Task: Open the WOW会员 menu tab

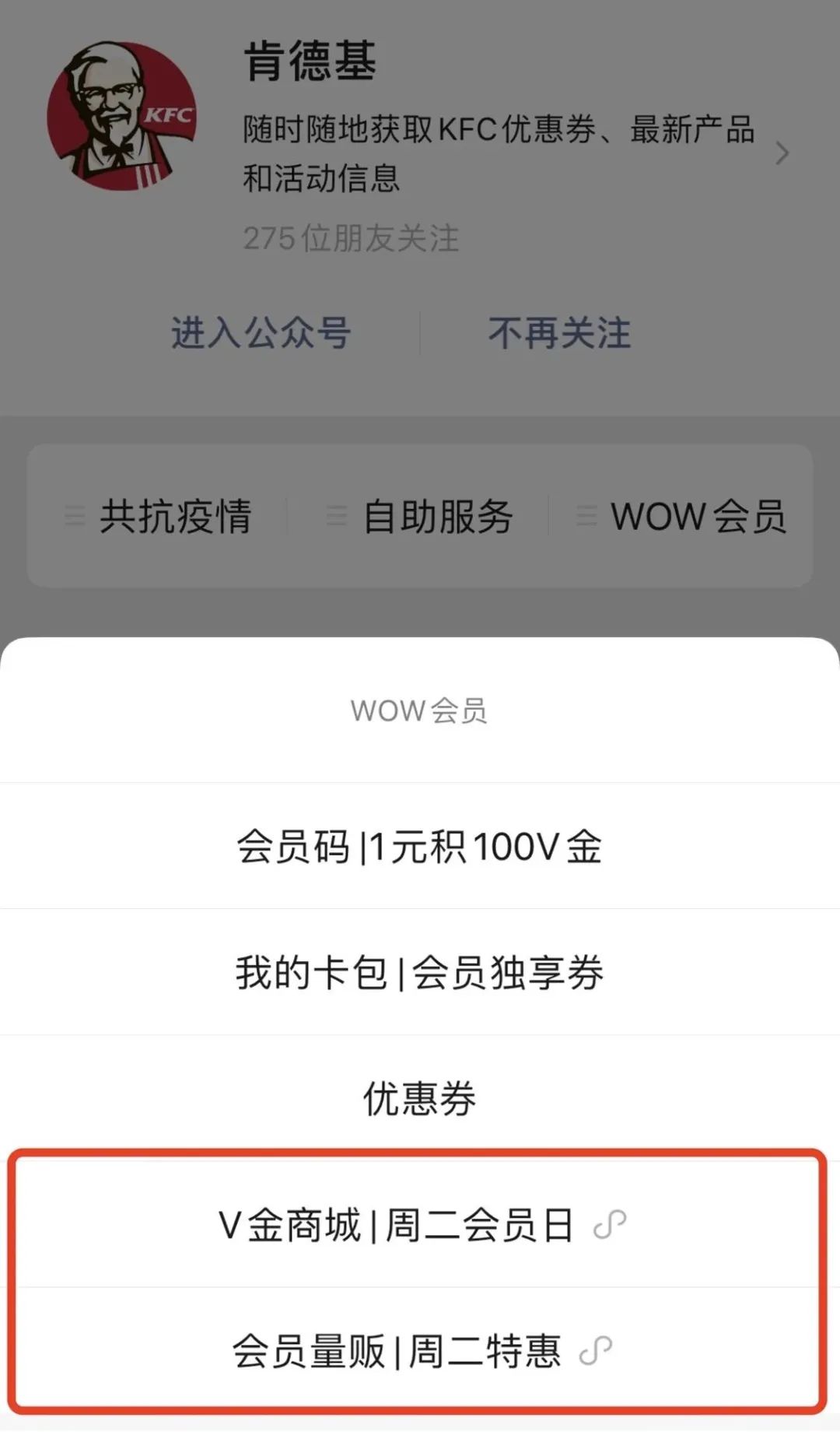Action: [682, 516]
